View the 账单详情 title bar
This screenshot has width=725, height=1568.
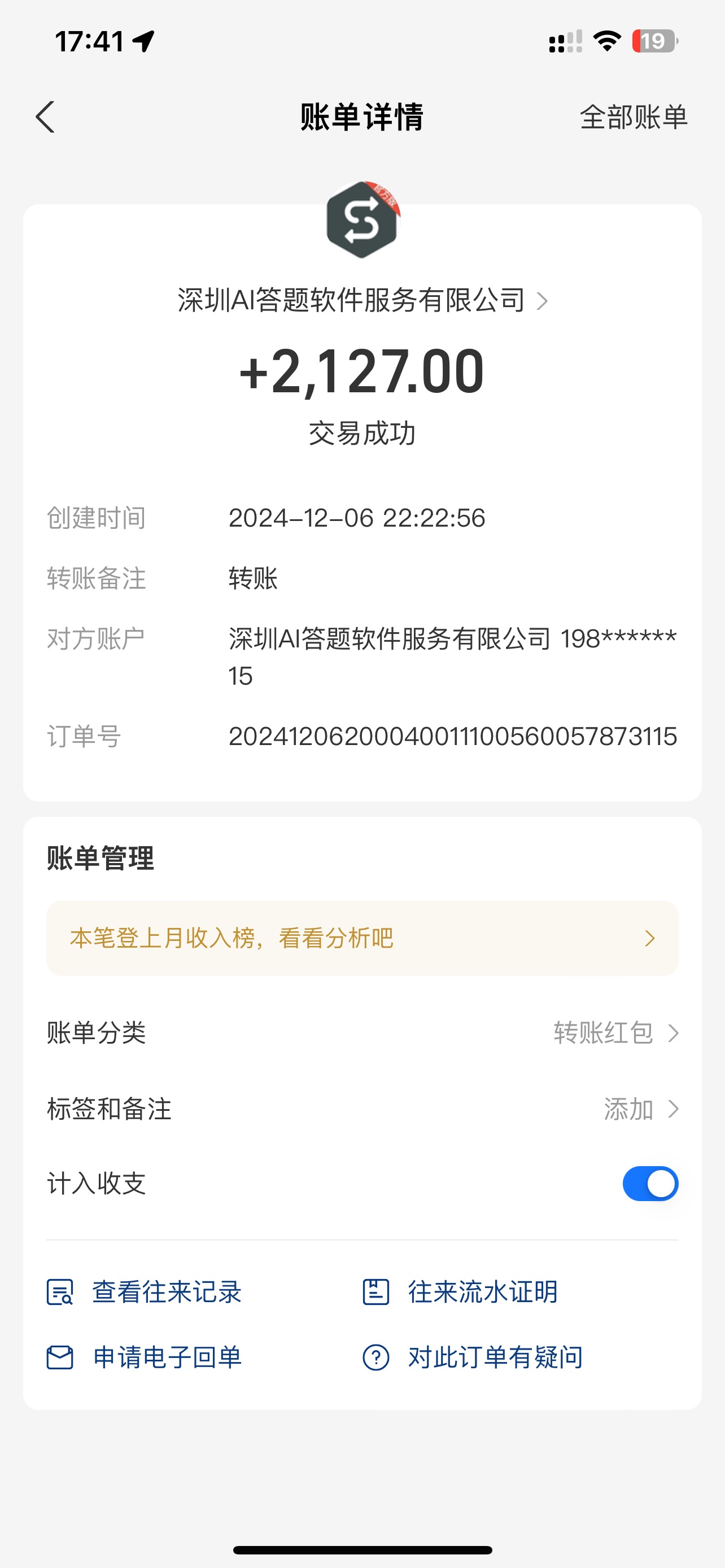point(362,118)
